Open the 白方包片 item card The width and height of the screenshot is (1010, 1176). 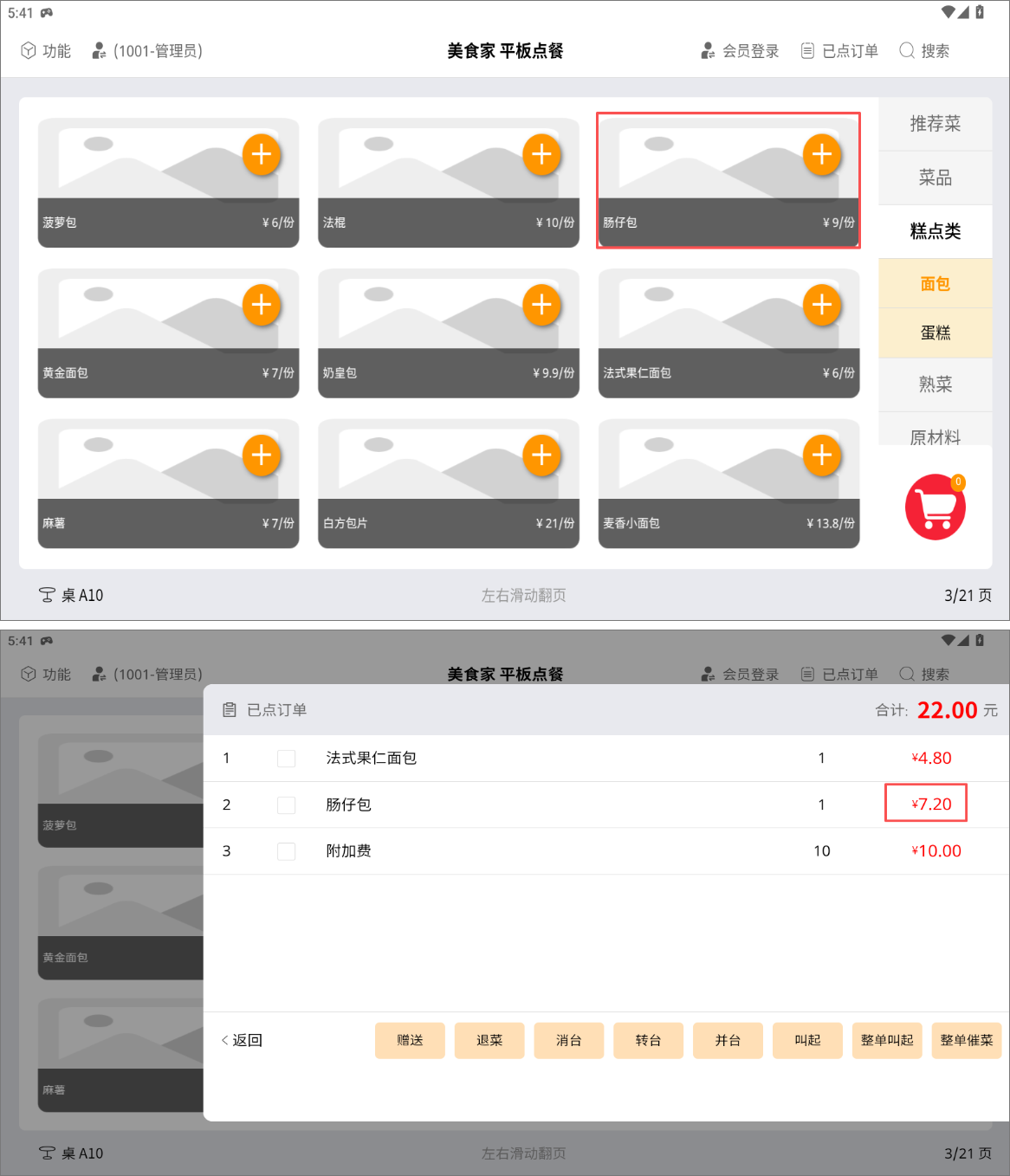click(x=448, y=485)
